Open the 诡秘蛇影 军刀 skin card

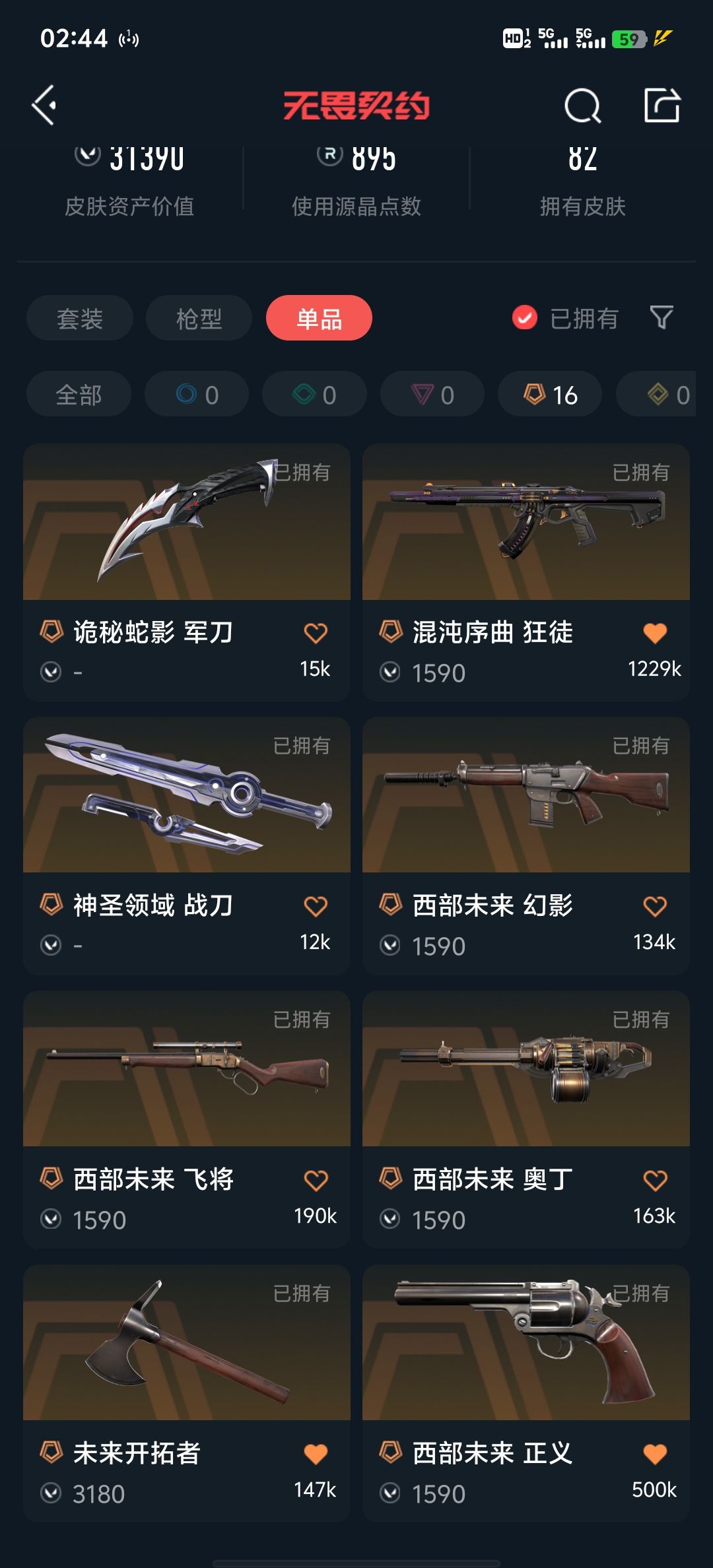pyautogui.click(x=187, y=572)
